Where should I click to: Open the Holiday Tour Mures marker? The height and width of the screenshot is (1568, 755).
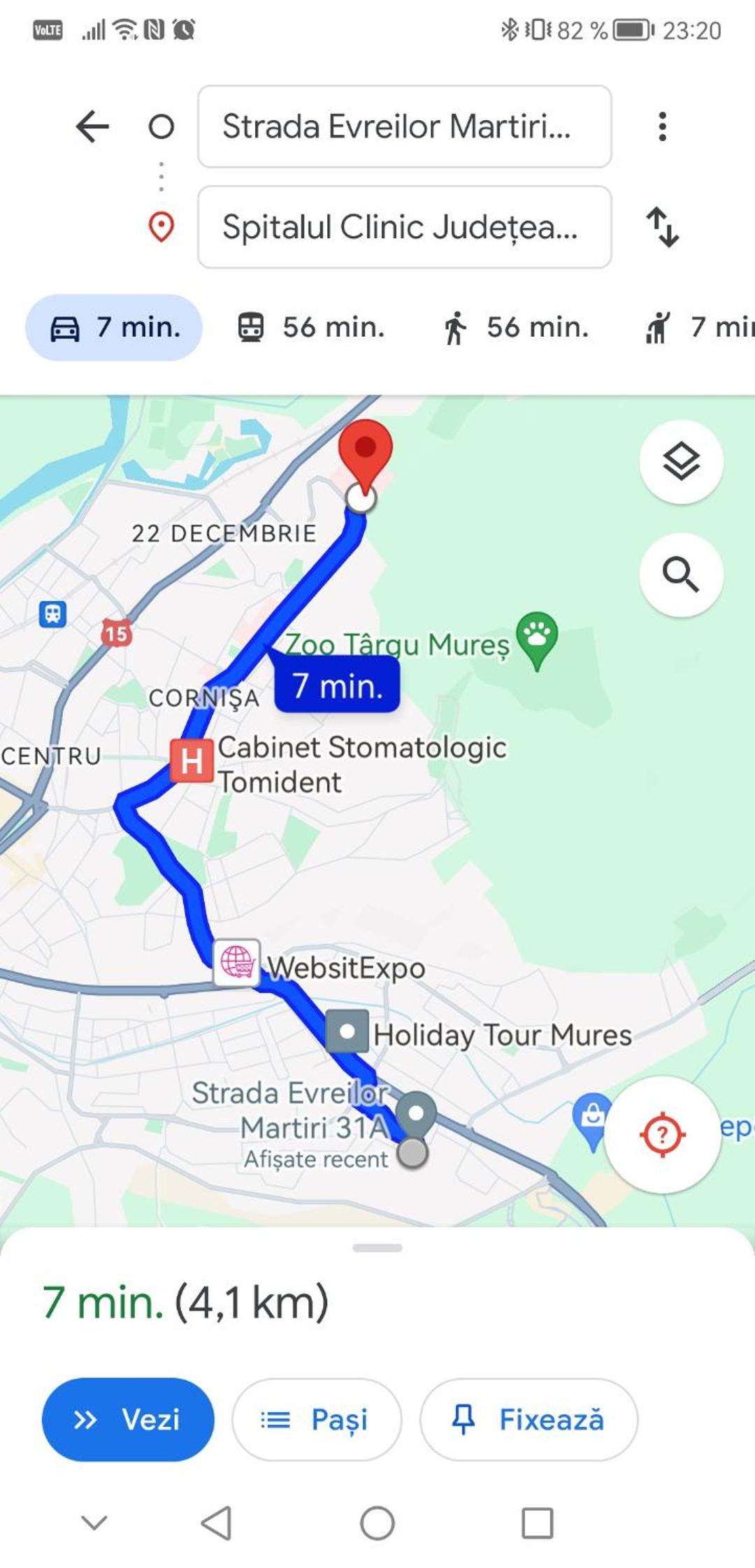347,1031
